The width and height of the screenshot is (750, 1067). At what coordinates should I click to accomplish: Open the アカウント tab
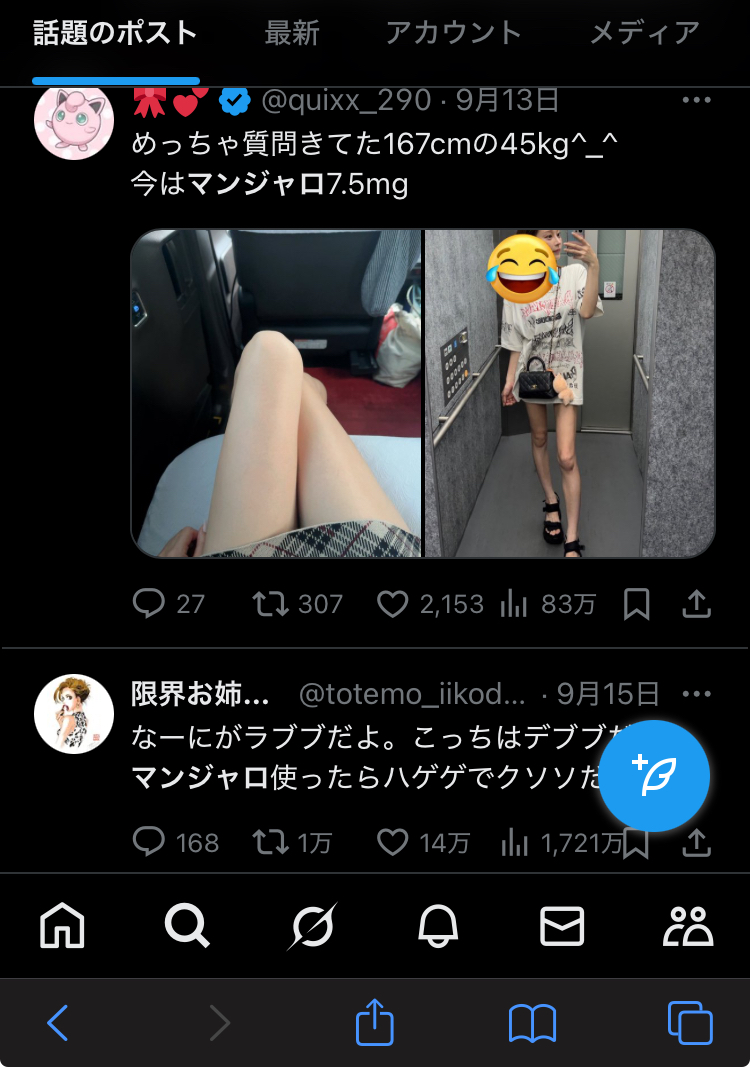tap(453, 33)
